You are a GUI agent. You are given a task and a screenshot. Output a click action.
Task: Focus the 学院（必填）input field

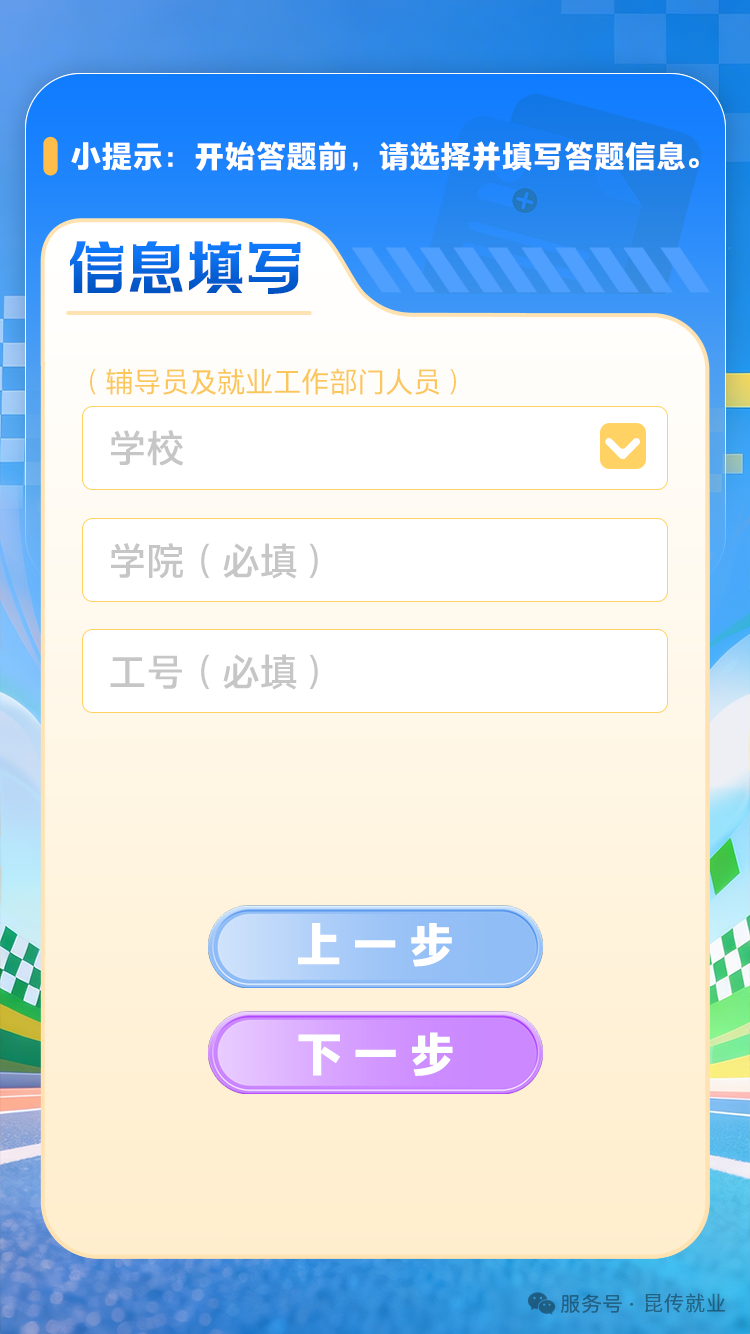click(x=374, y=560)
